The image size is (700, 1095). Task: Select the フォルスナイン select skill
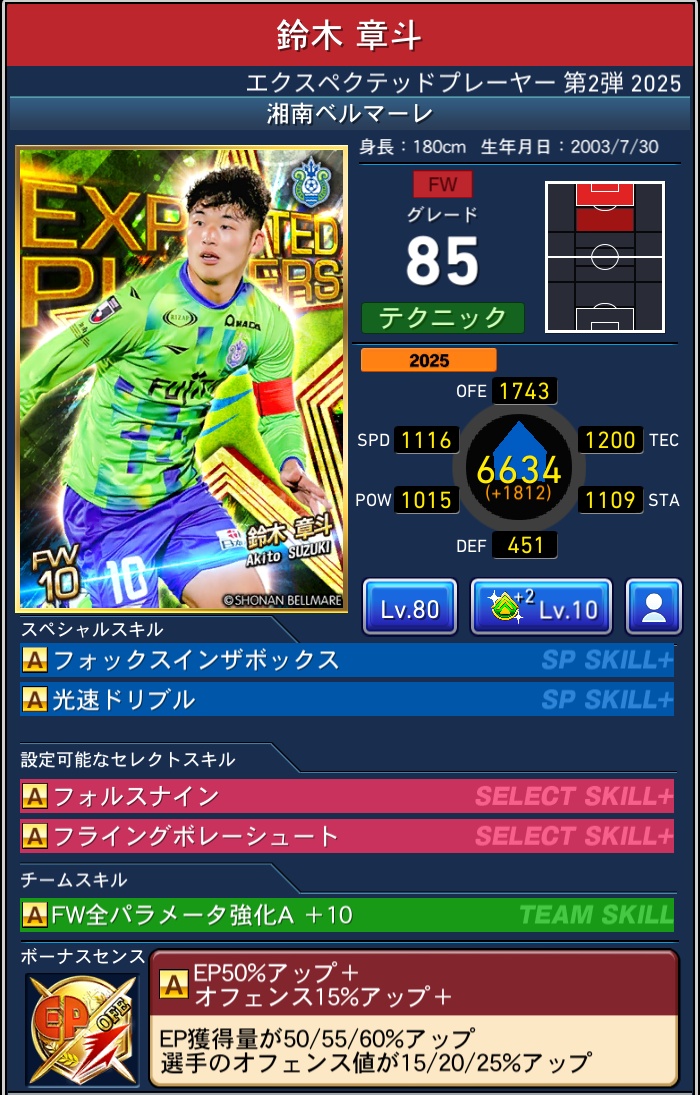coord(346,797)
